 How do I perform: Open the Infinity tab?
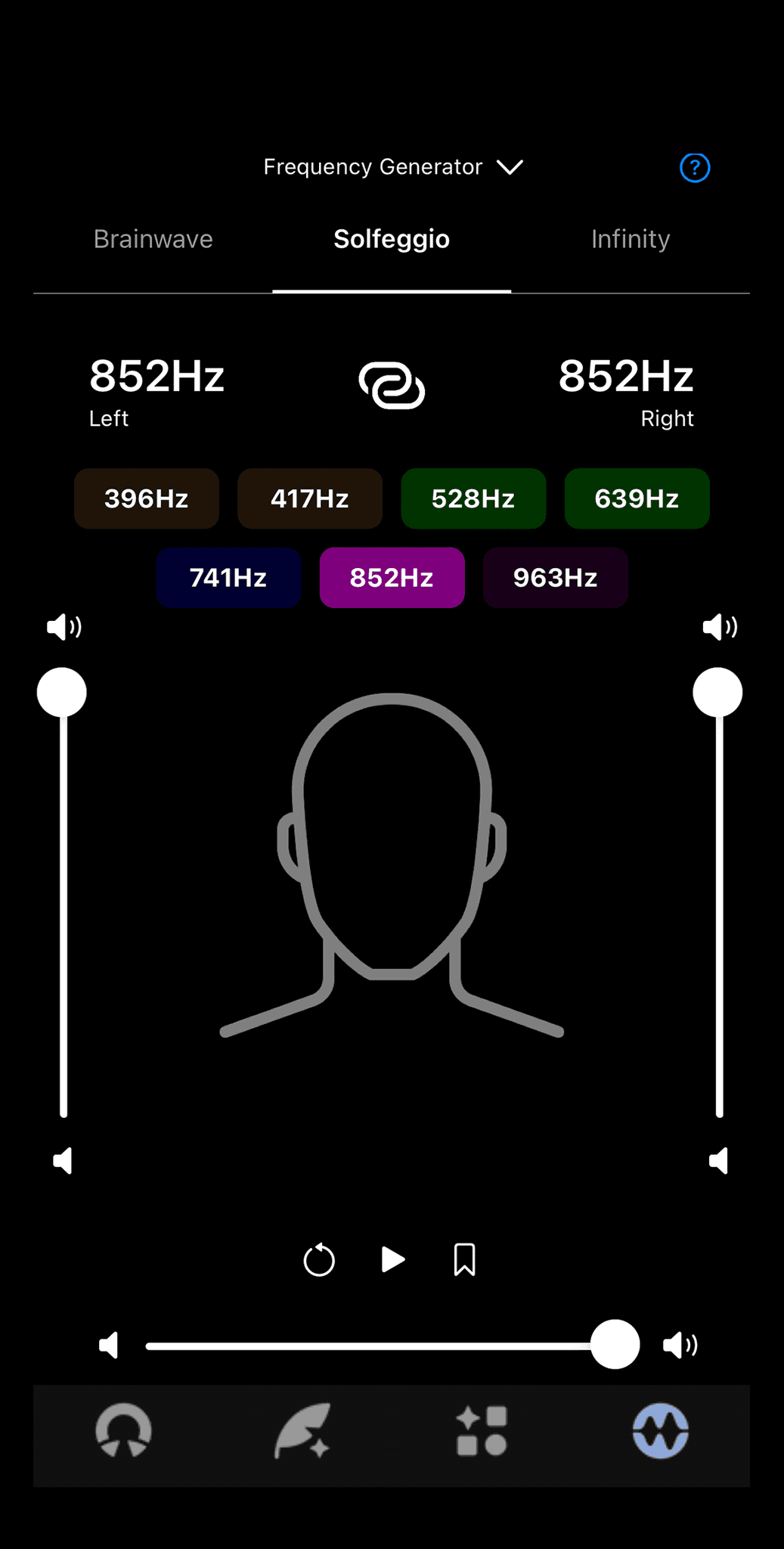631,239
